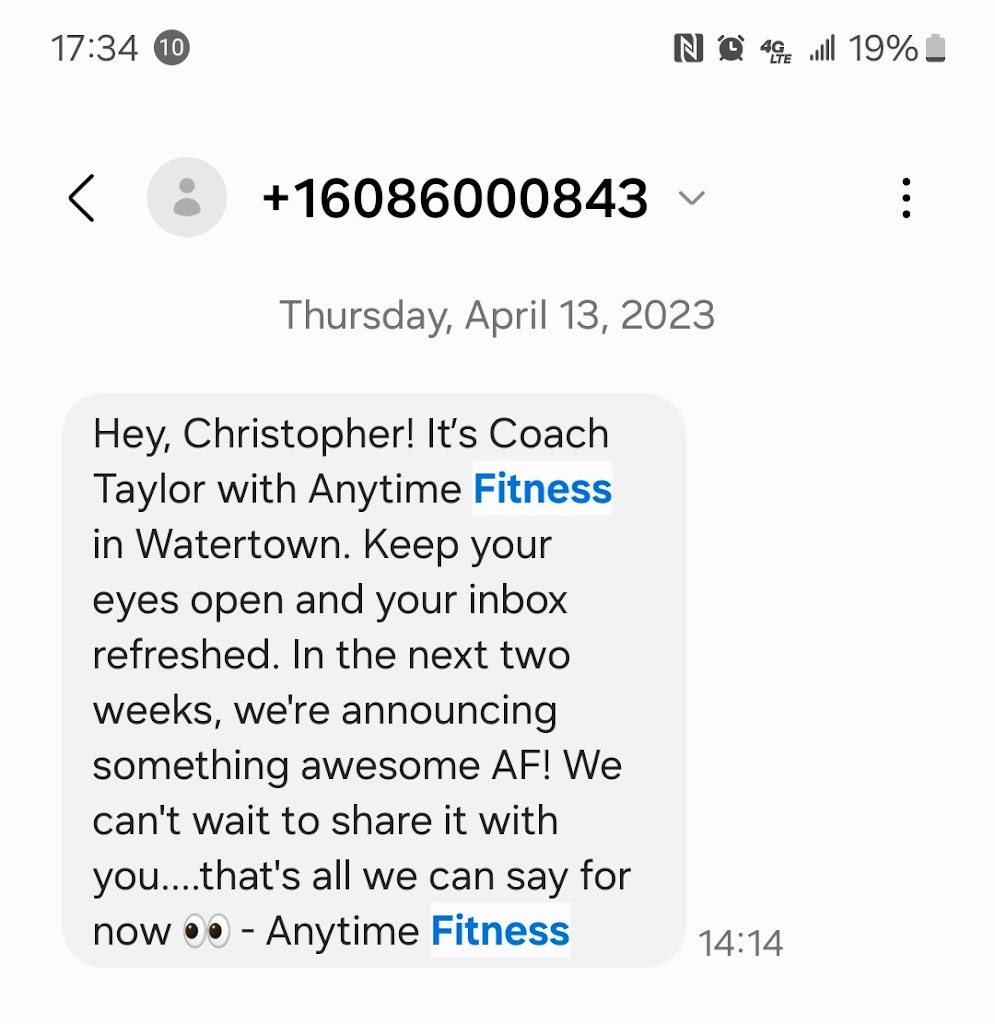Tap the Fitness link after Taylor with Anytime
This screenshot has height=1024, width=995.
click(542, 490)
